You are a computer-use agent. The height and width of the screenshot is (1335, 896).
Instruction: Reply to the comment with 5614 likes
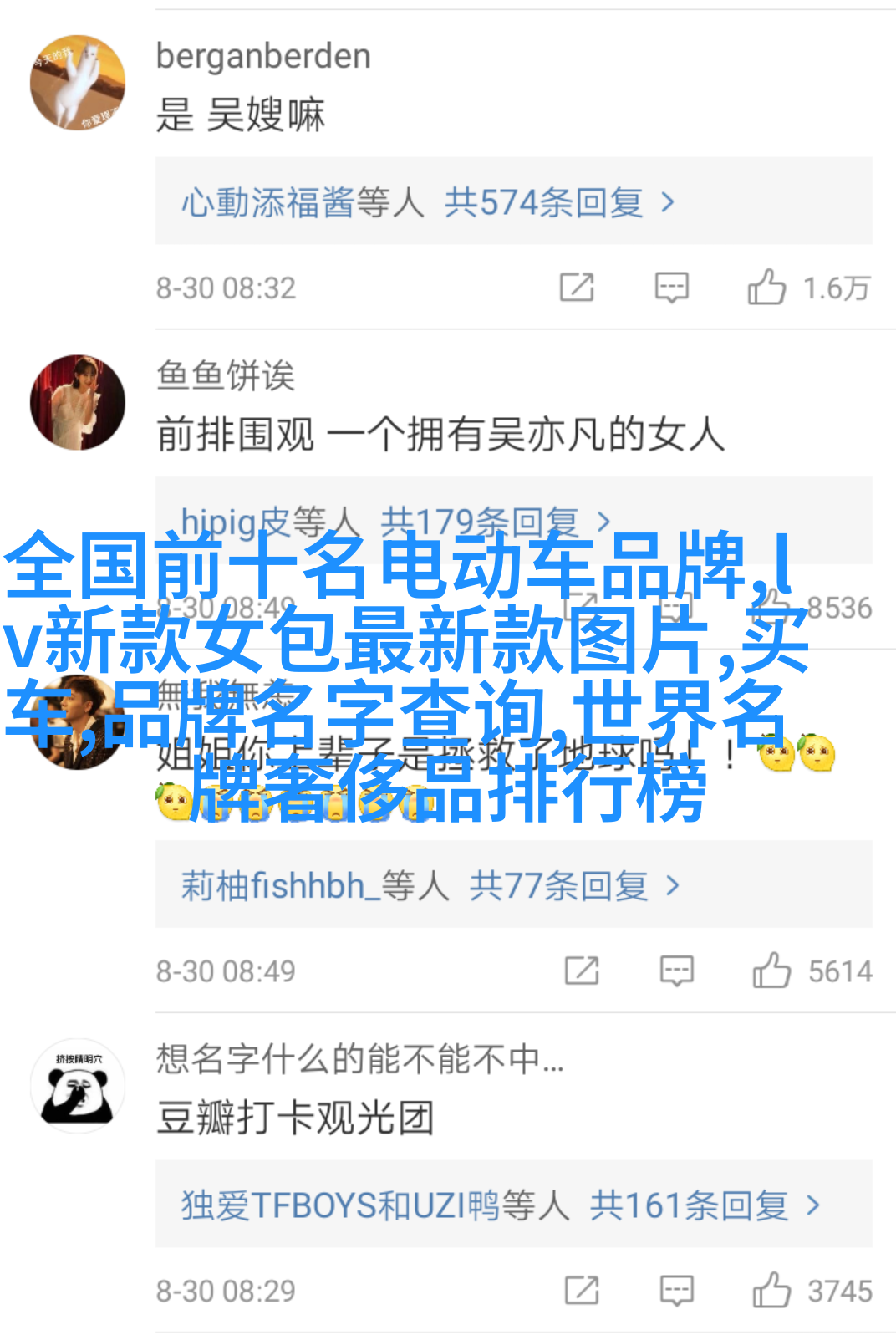[x=676, y=971]
